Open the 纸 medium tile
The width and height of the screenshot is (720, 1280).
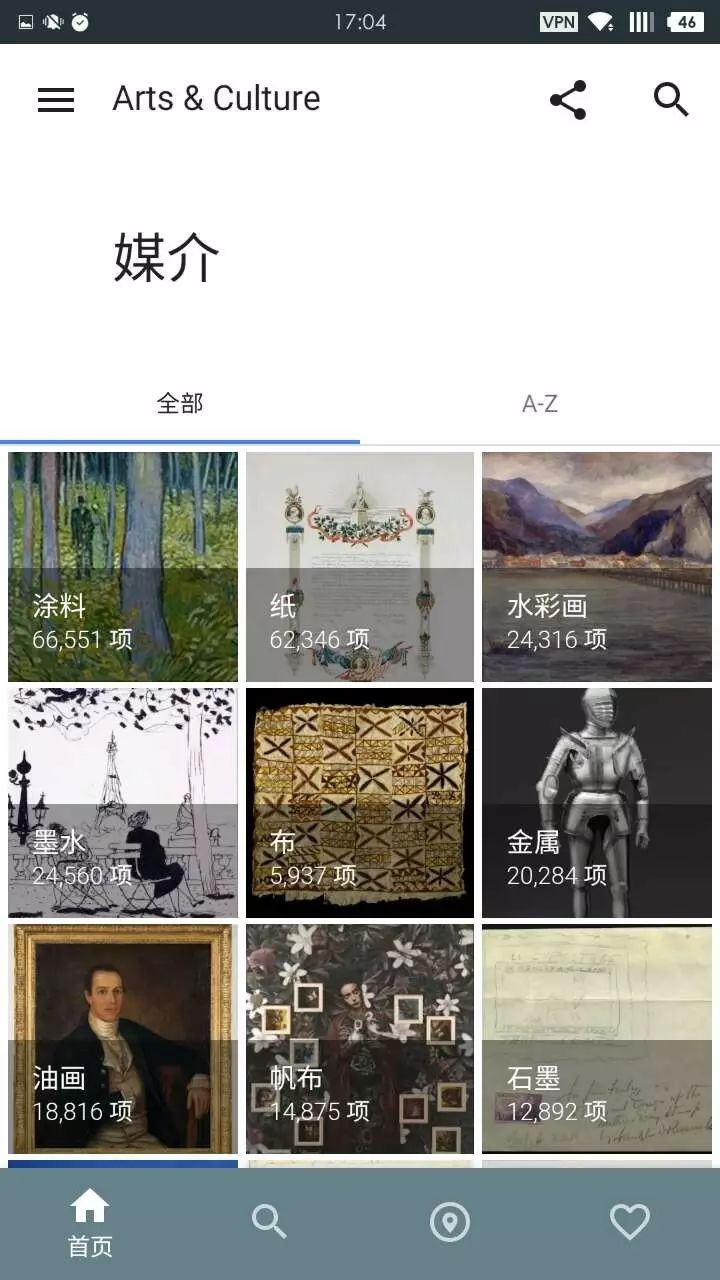360,567
